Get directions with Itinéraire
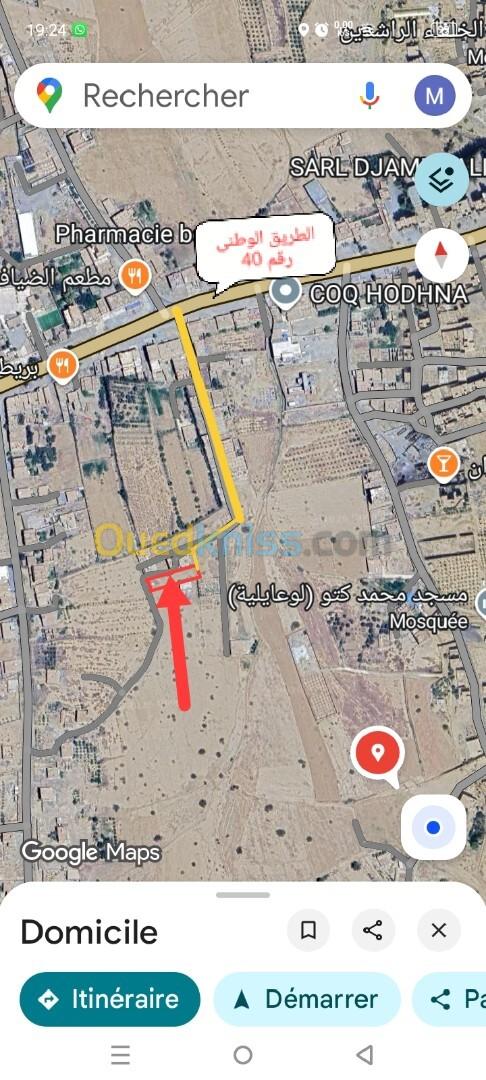The width and height of the screenshot is (486, 1080). click(x=110, y=999)
